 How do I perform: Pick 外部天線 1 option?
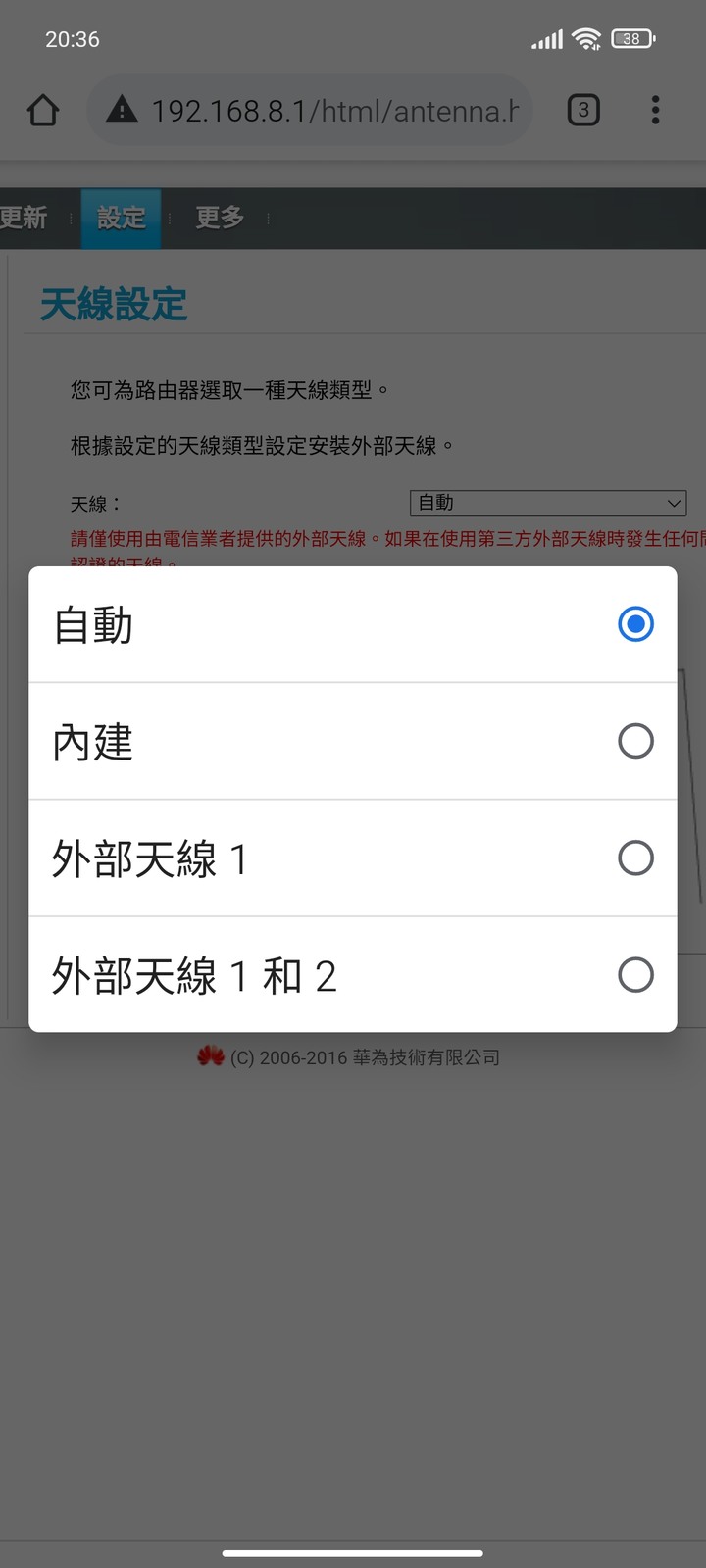[x=353, y=858]
